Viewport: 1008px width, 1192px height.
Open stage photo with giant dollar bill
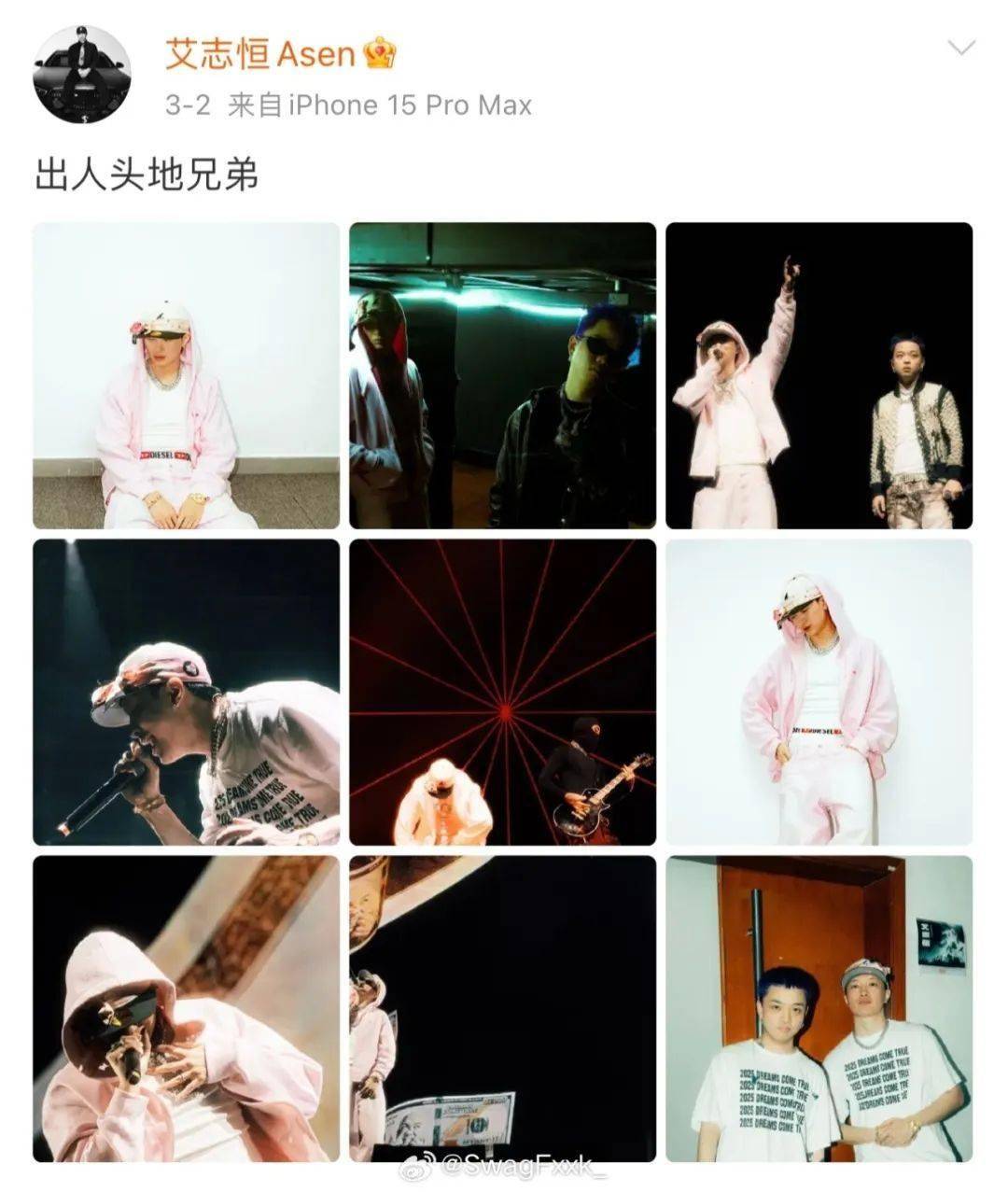coord(502,1008)
